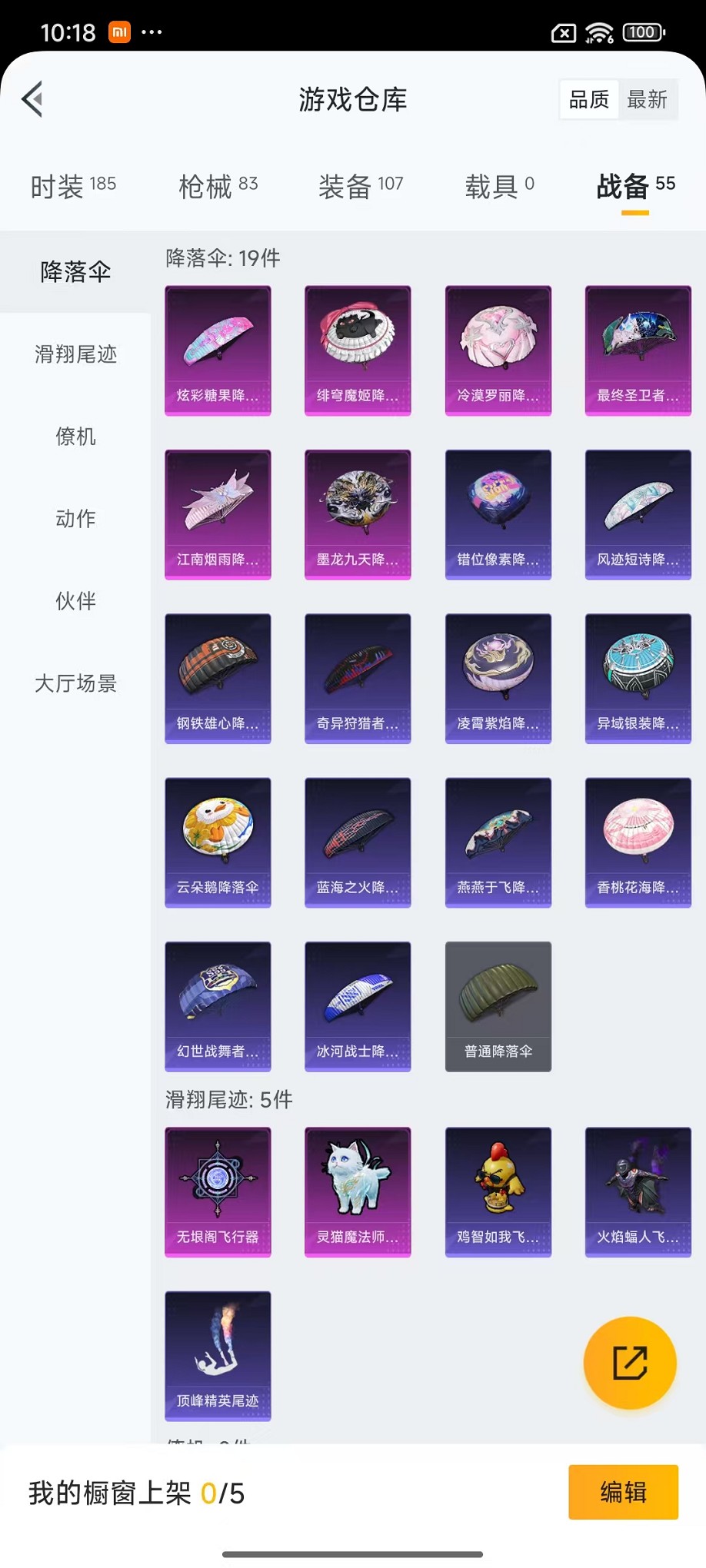Viewport: 706px width, 1568px height.
Task: Open the 顶峰精英尾迹 item
Action: tap(218, 1355)
